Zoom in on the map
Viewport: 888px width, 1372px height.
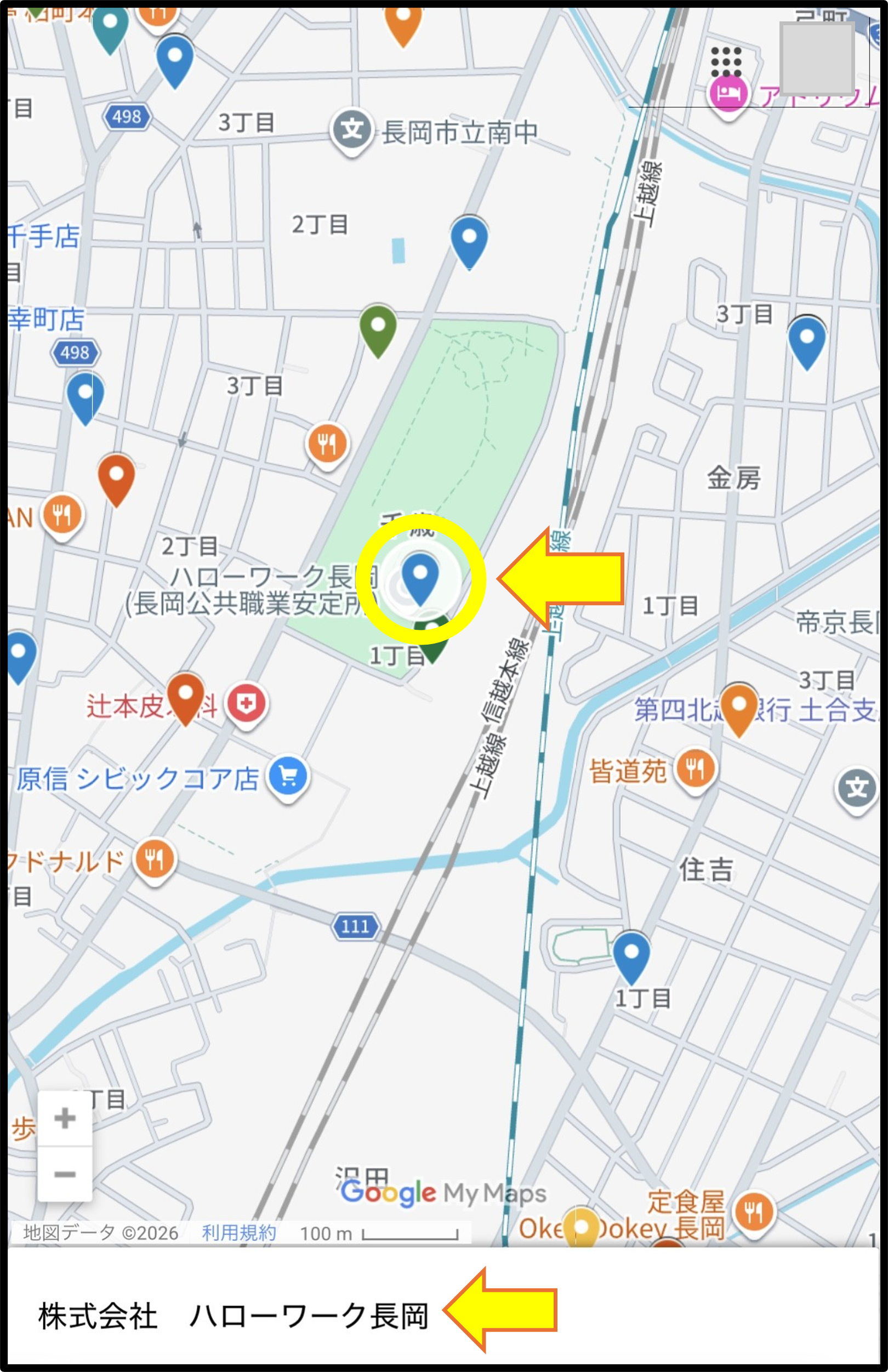click(65, 1118)
